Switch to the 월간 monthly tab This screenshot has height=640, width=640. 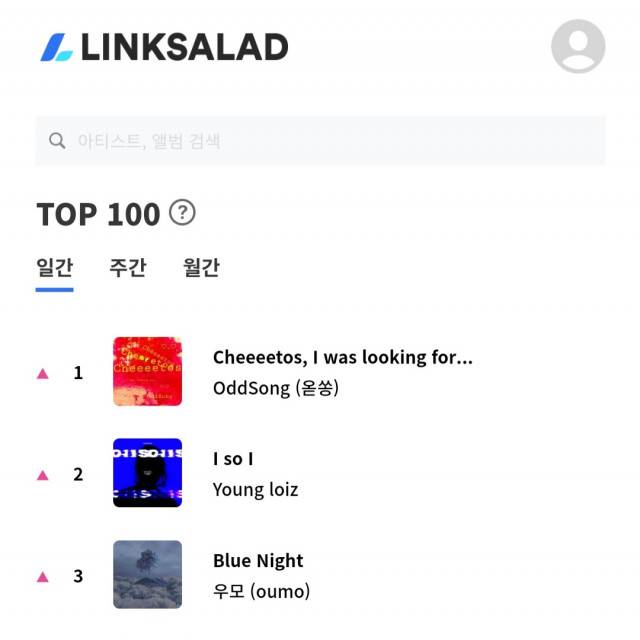(201, 268)
